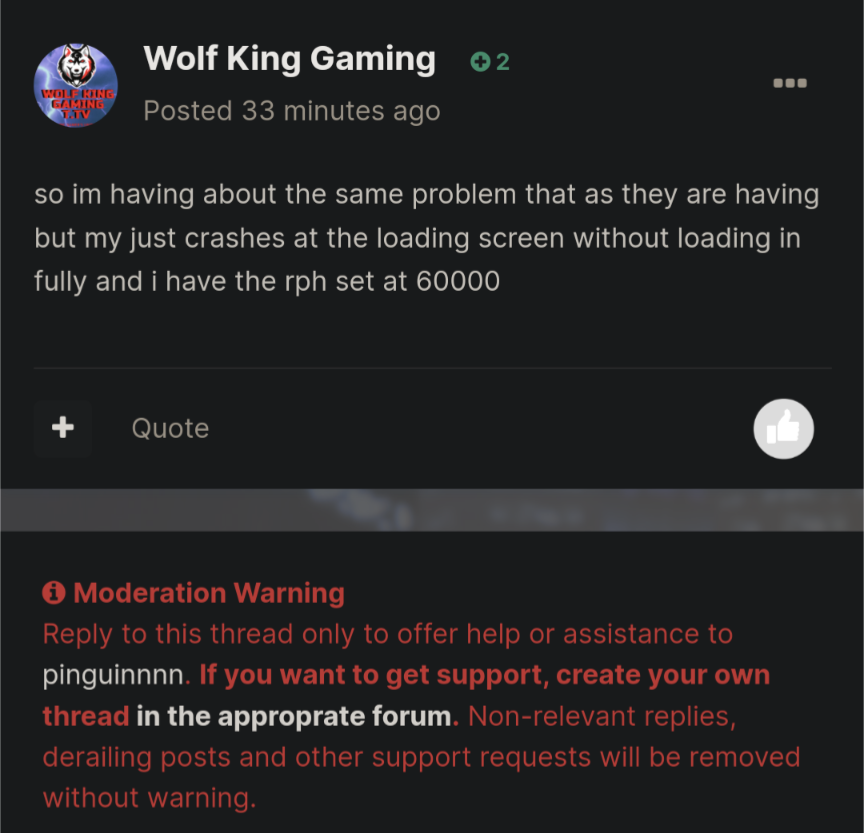864x833 pixels.
Task: Open the Wolf King Gaming username link
Action: pyautogui.click(x=289, y=60)
